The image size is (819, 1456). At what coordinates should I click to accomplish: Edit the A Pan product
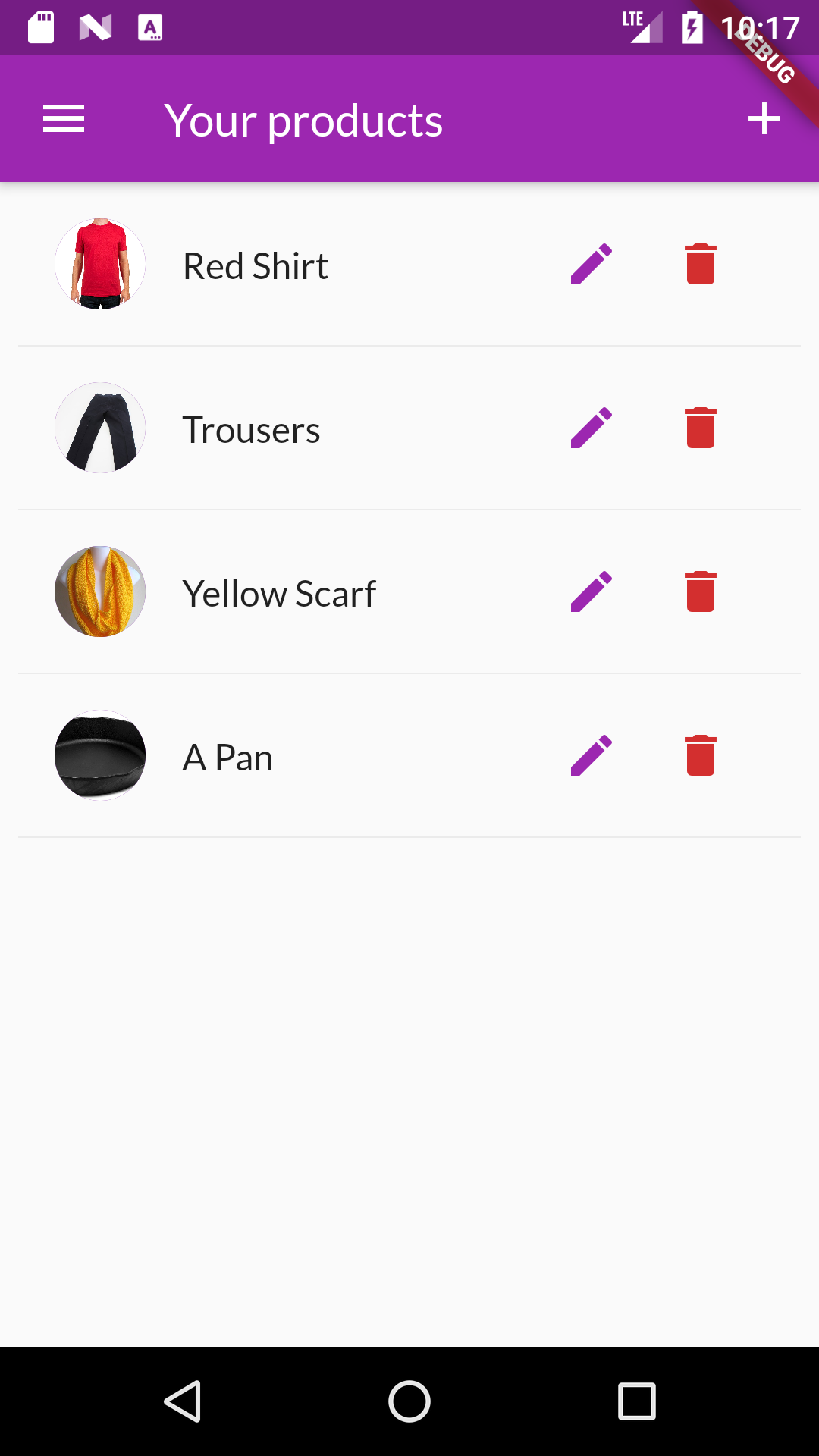591,756
